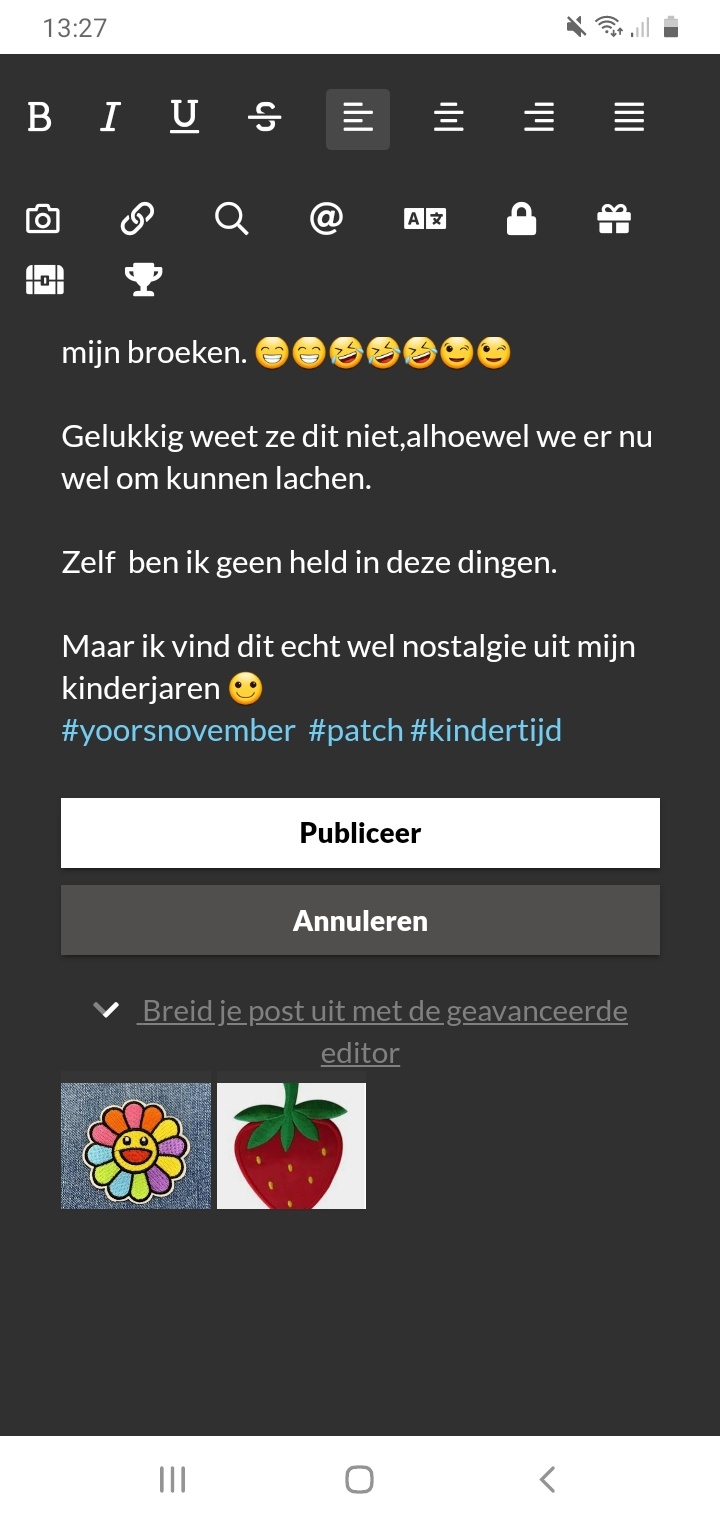The image size is (720, 1520).
Task: Cancel with Annuleren button
Action: pos(360,920)
